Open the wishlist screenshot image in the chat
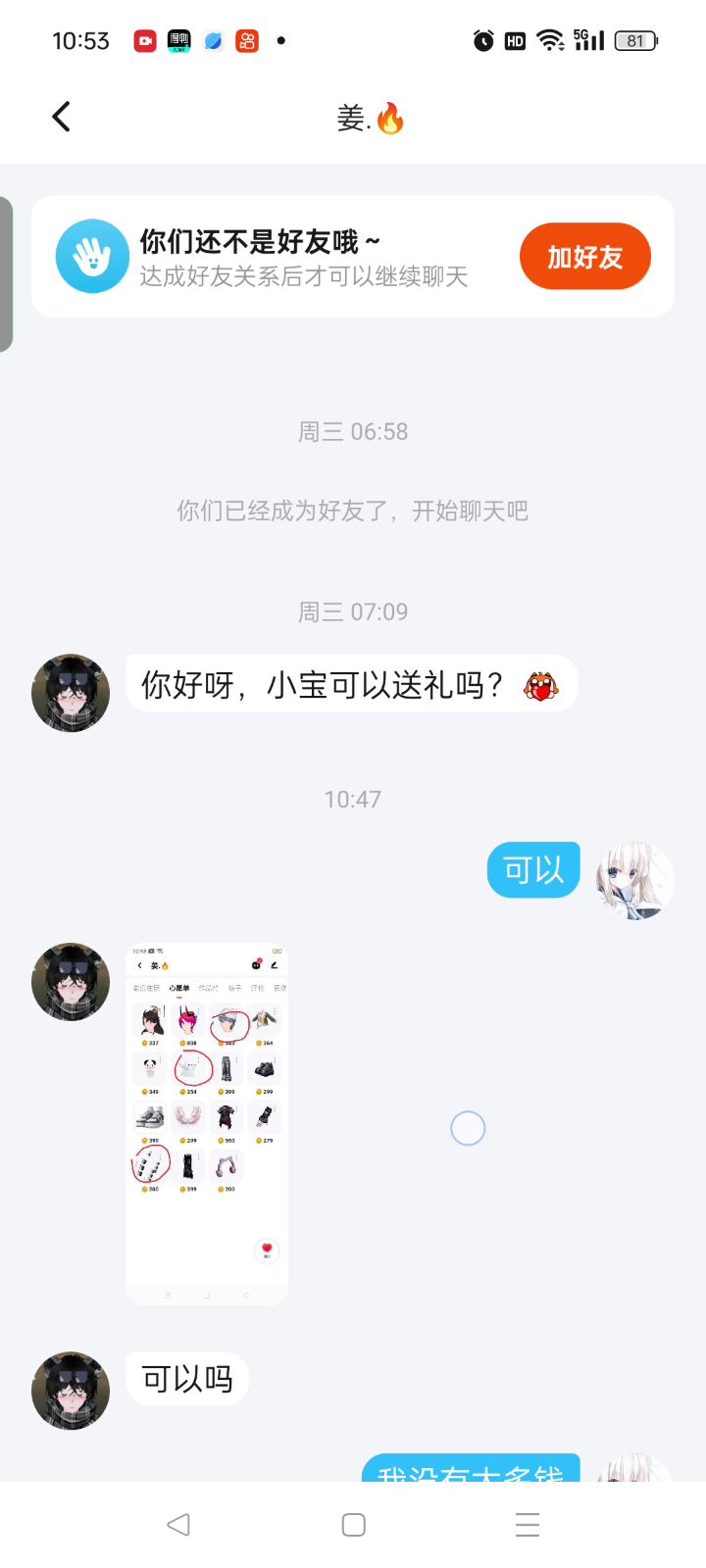 click(207, 1123)
